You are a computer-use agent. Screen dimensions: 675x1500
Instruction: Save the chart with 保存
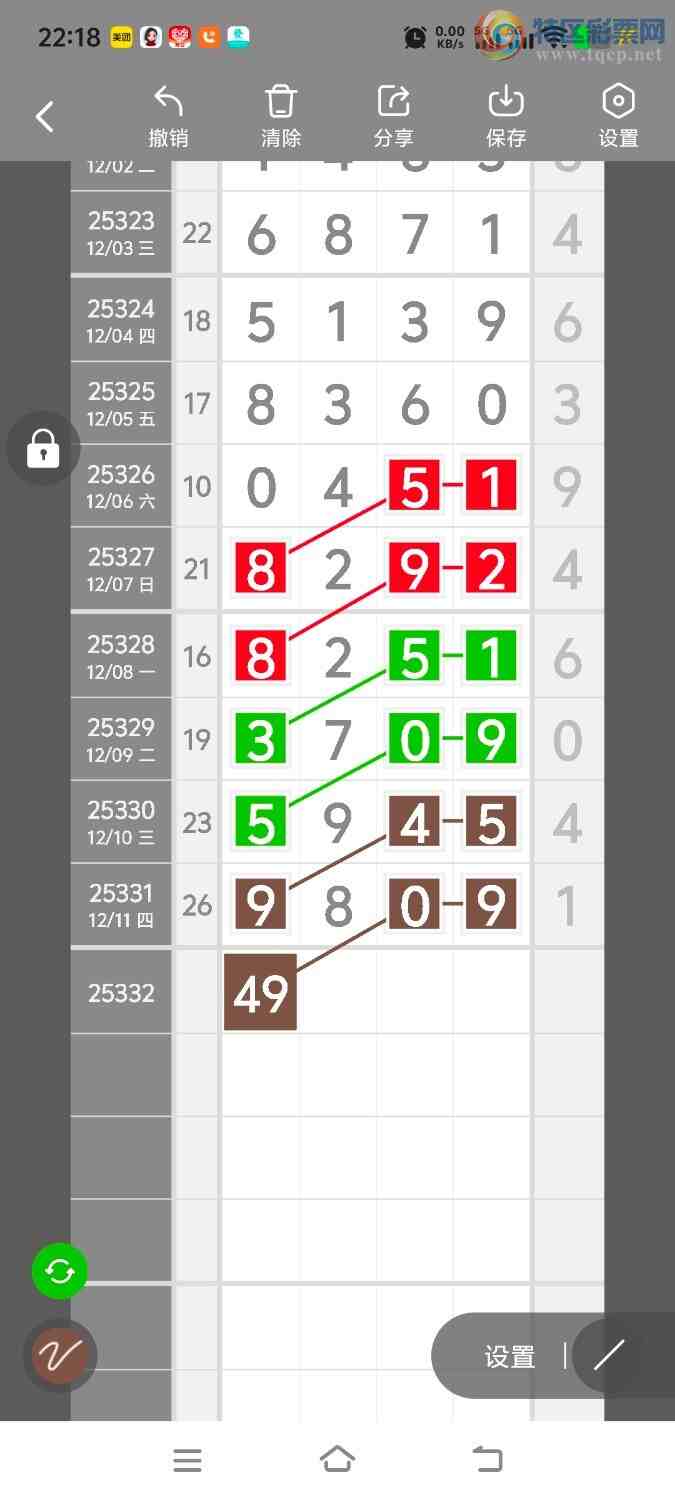(506, 117)
